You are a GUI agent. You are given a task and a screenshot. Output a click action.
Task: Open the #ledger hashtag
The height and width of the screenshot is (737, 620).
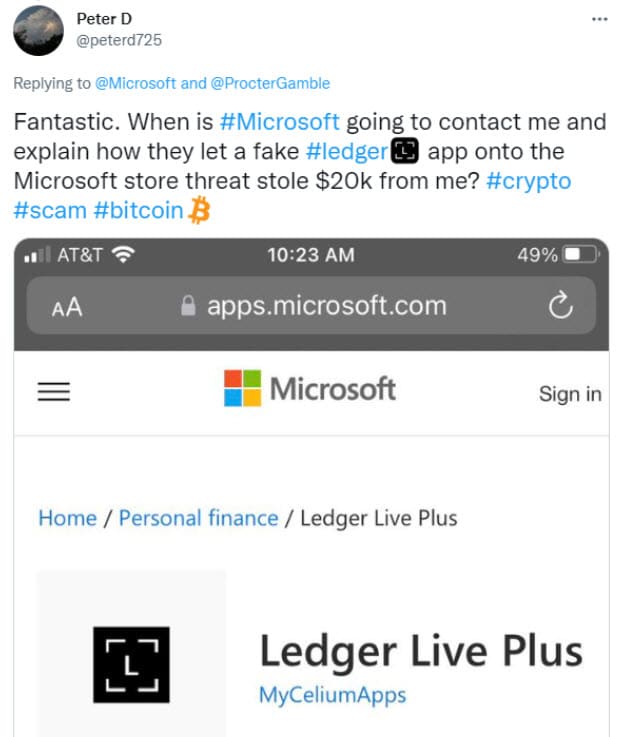click(346, 152)
